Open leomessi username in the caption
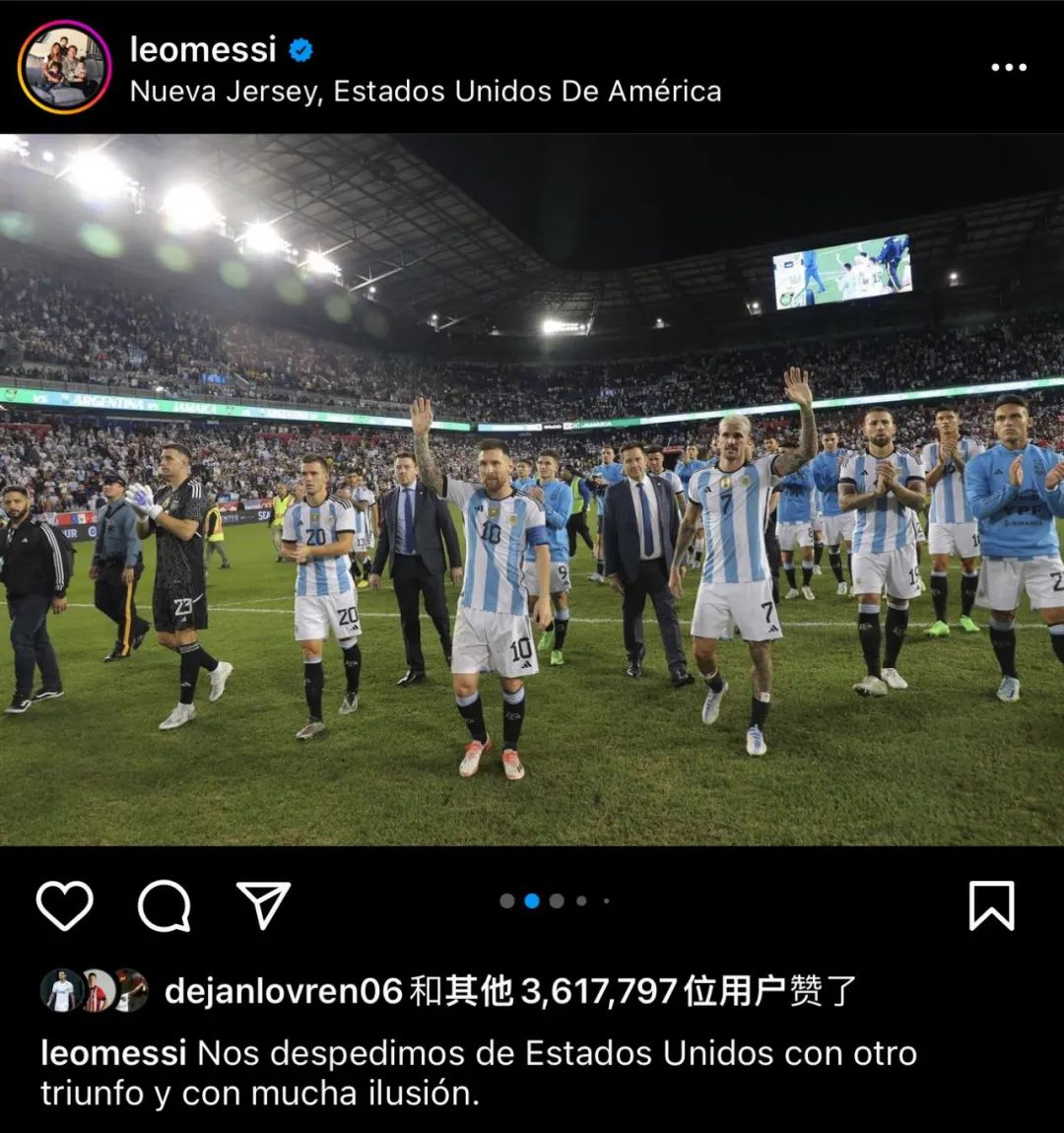This screenshot has height=1133, width=1064. click(x=114, y=1053)
